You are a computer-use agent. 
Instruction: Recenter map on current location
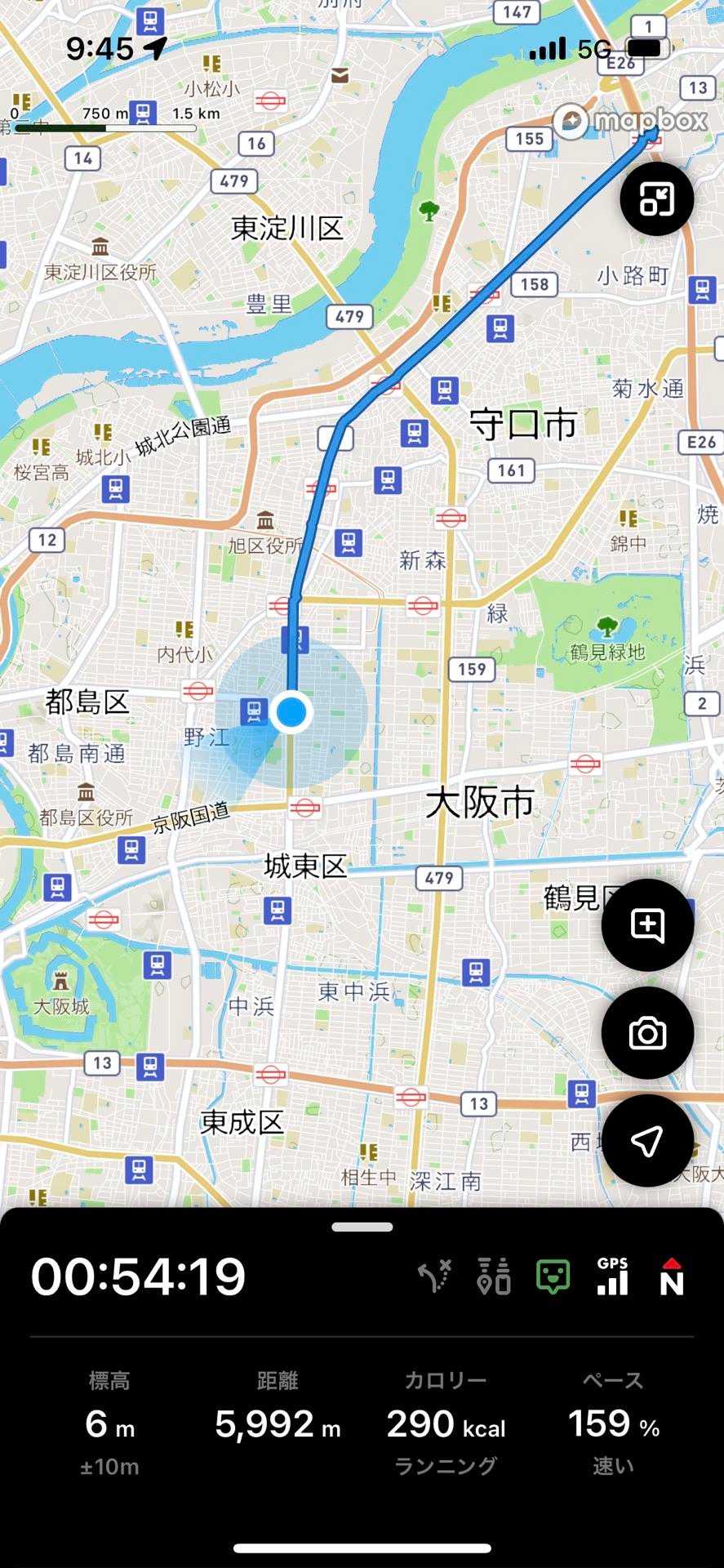(x=647, y=1141)
